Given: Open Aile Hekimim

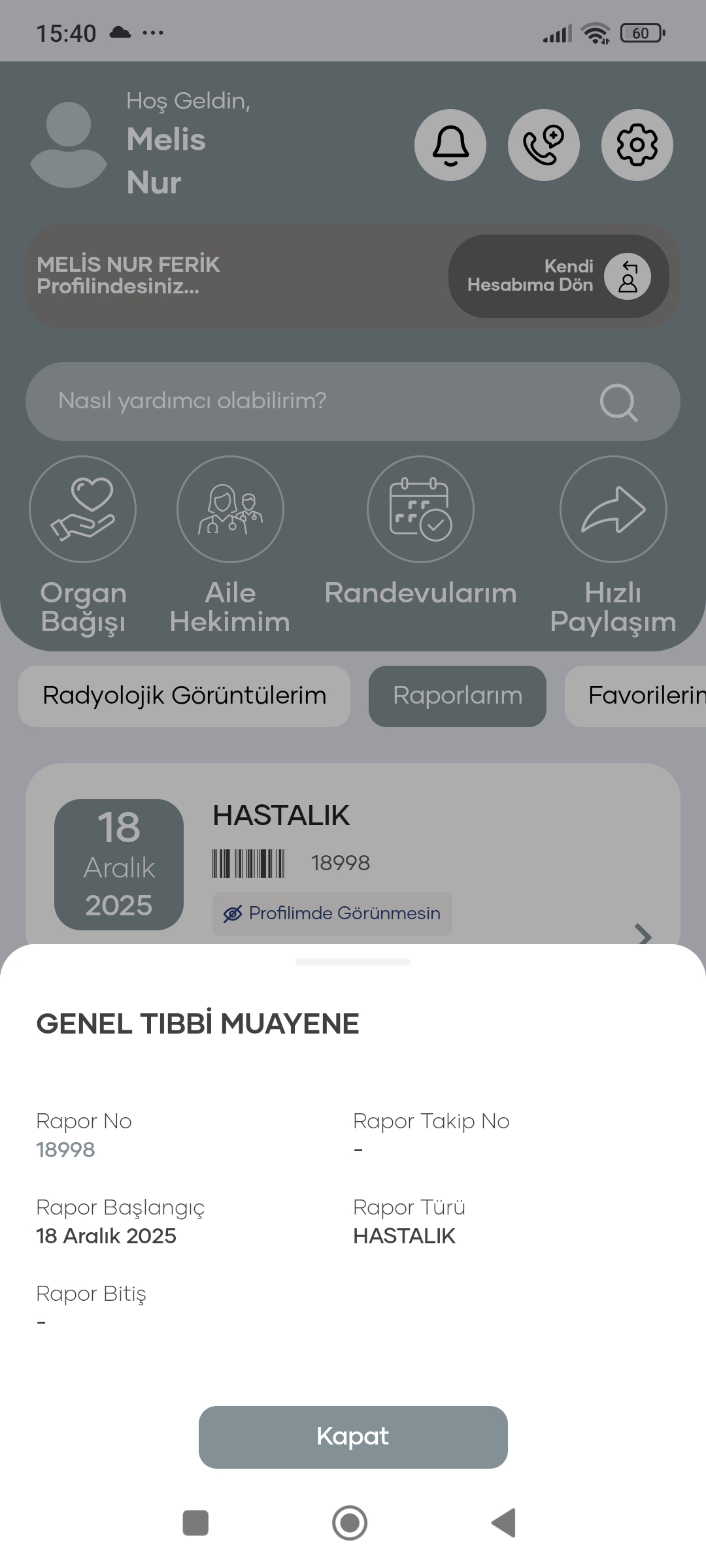Looking at the screenshot, I should pos(230,510).
